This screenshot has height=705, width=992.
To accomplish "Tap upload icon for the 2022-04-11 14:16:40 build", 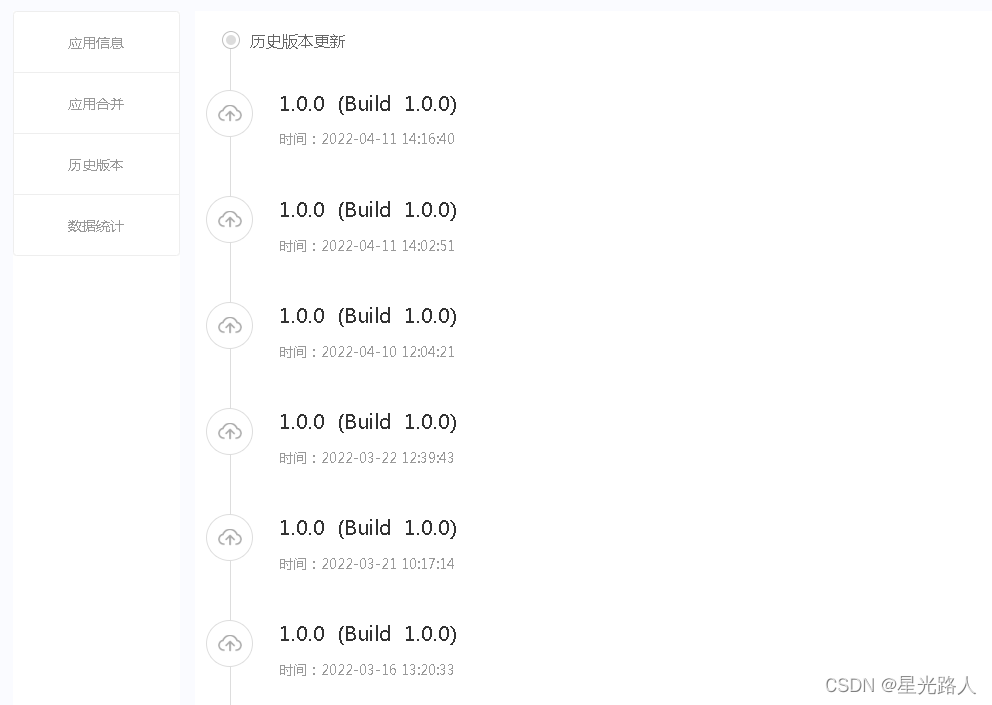I will coord(230,114).
